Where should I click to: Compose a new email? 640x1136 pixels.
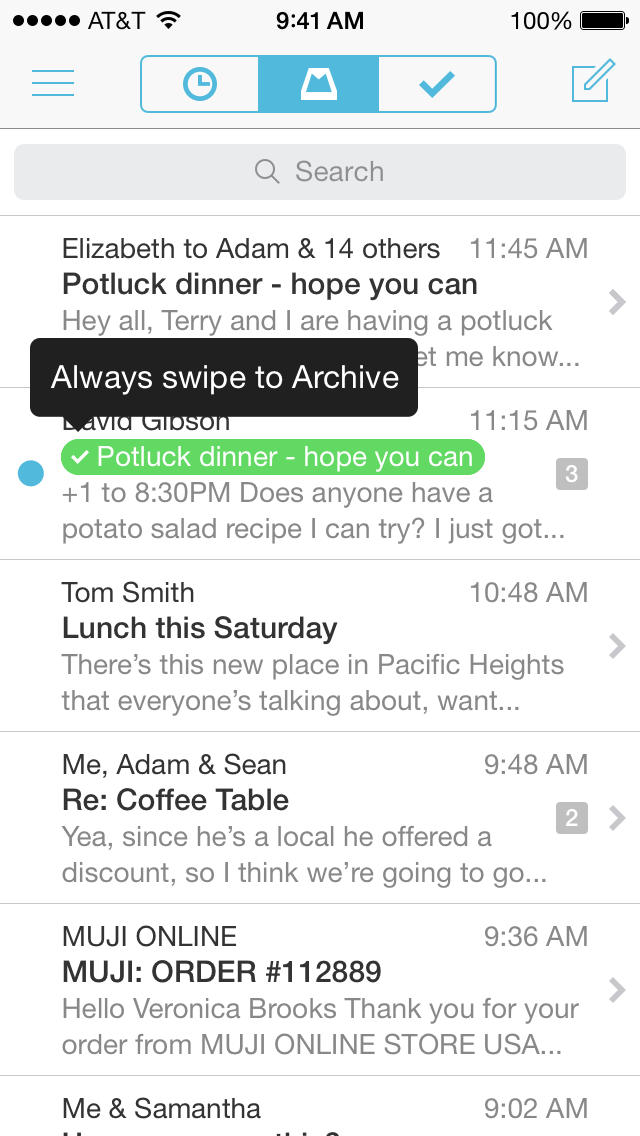point(592,83)
